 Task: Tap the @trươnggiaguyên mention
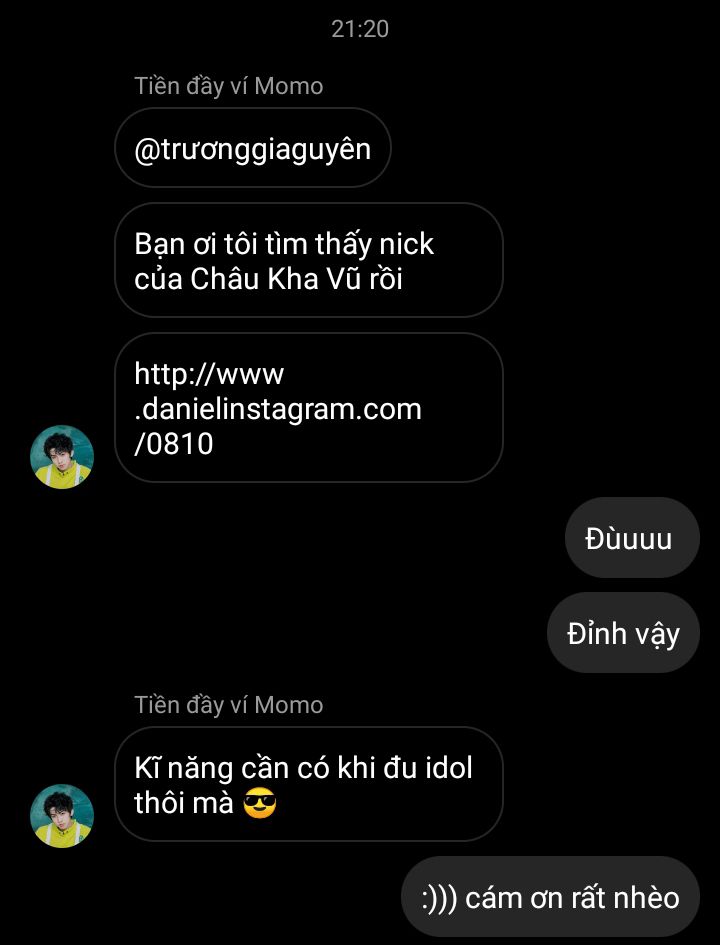click(252, 149)
